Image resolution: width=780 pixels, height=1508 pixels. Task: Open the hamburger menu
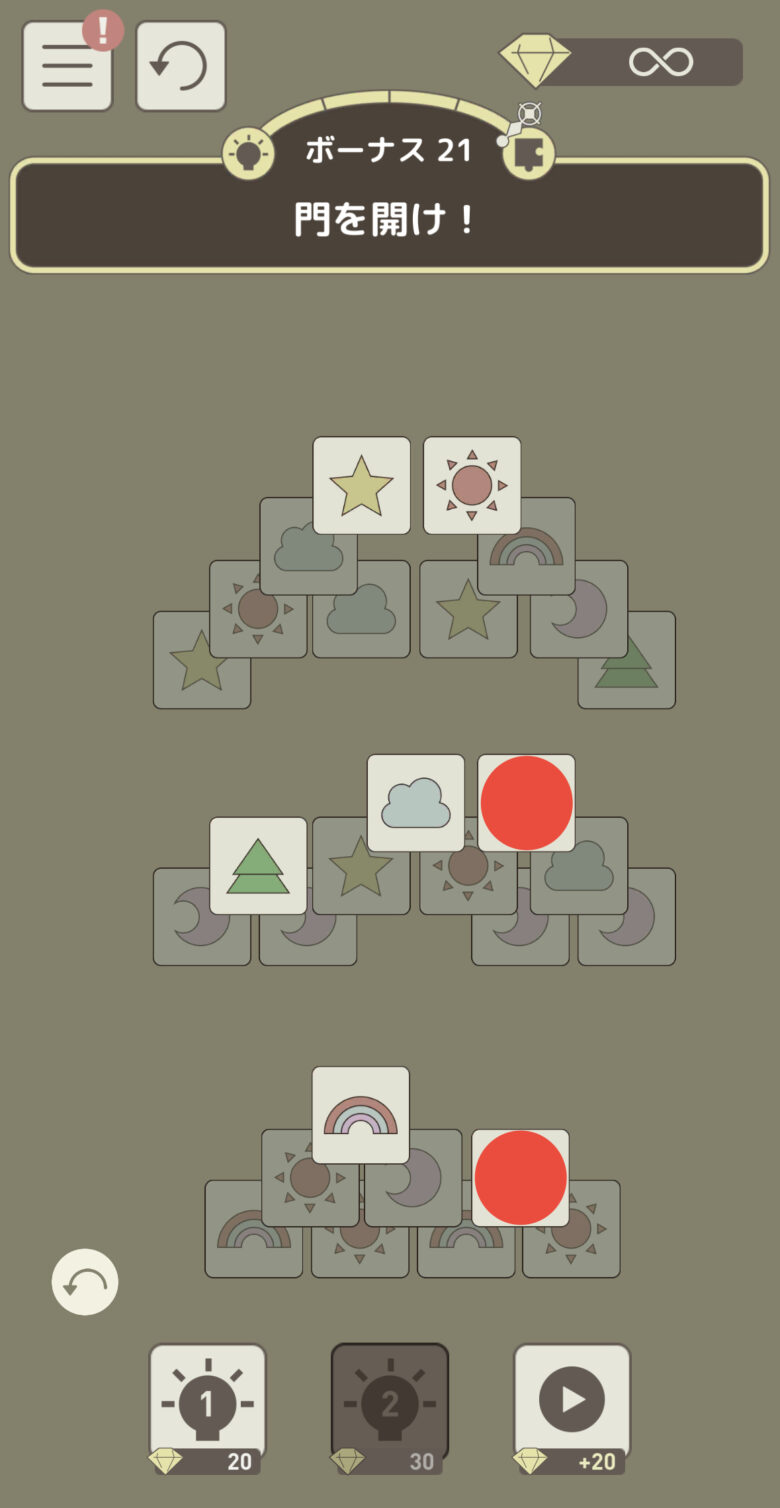67,66
